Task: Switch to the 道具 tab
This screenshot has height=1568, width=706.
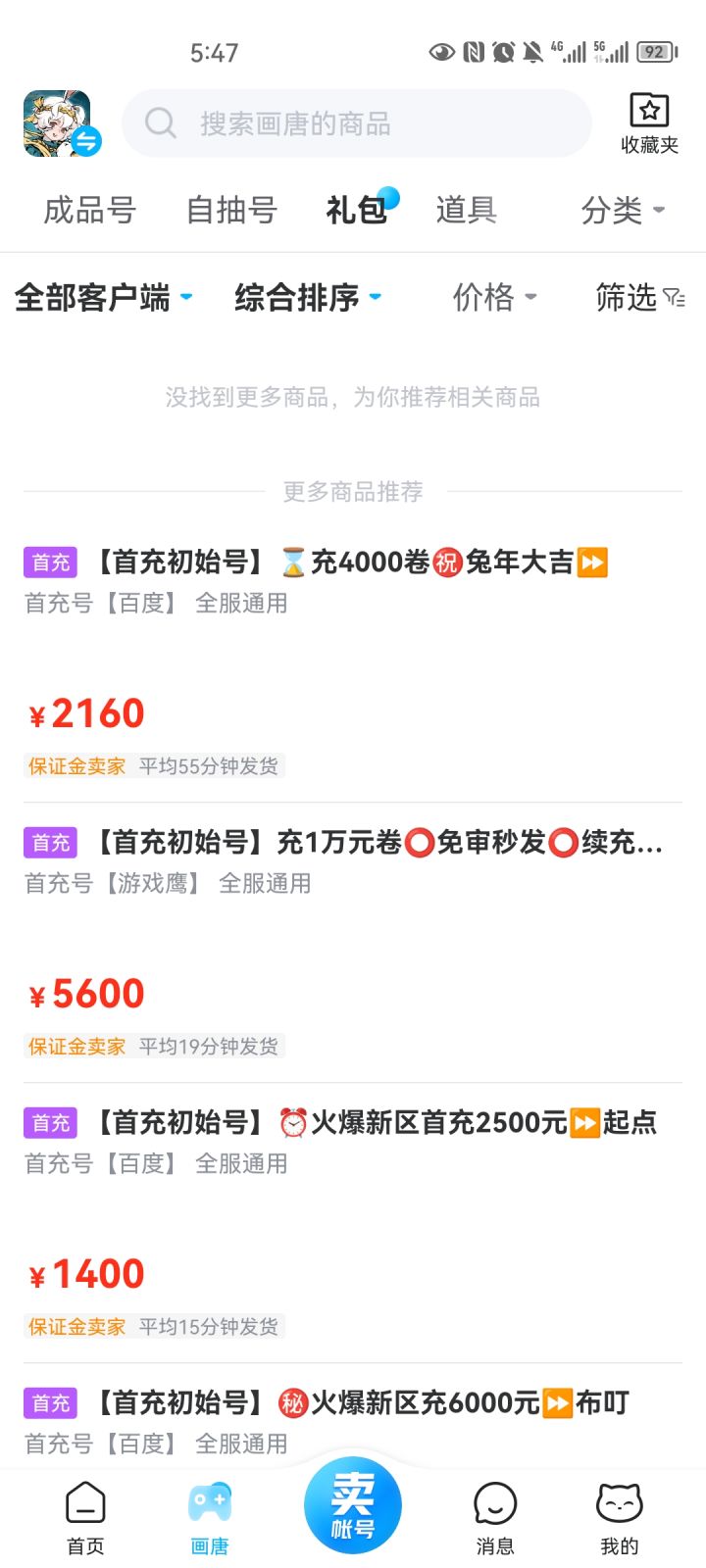Action: 467,210
